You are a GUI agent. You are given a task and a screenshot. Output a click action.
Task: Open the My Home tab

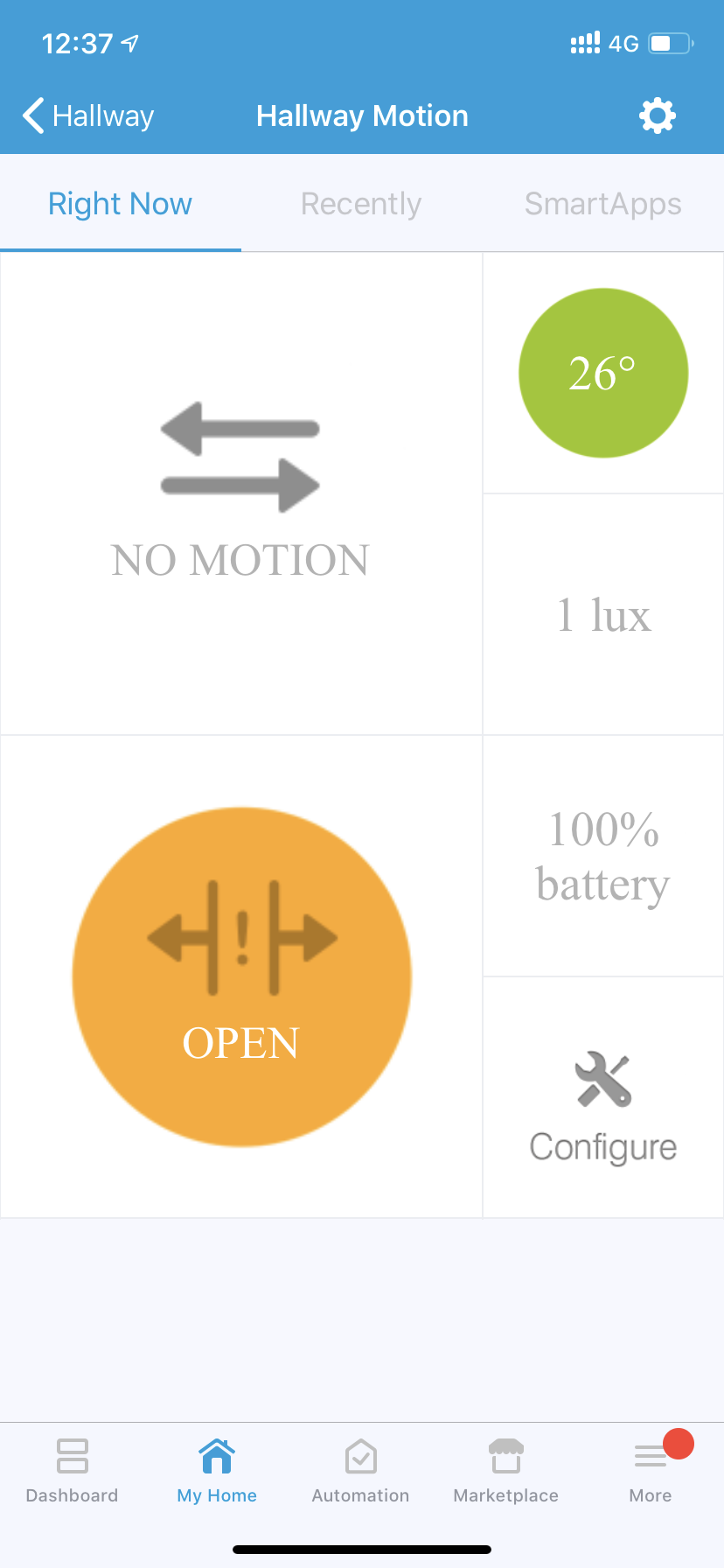[217, 1471]
